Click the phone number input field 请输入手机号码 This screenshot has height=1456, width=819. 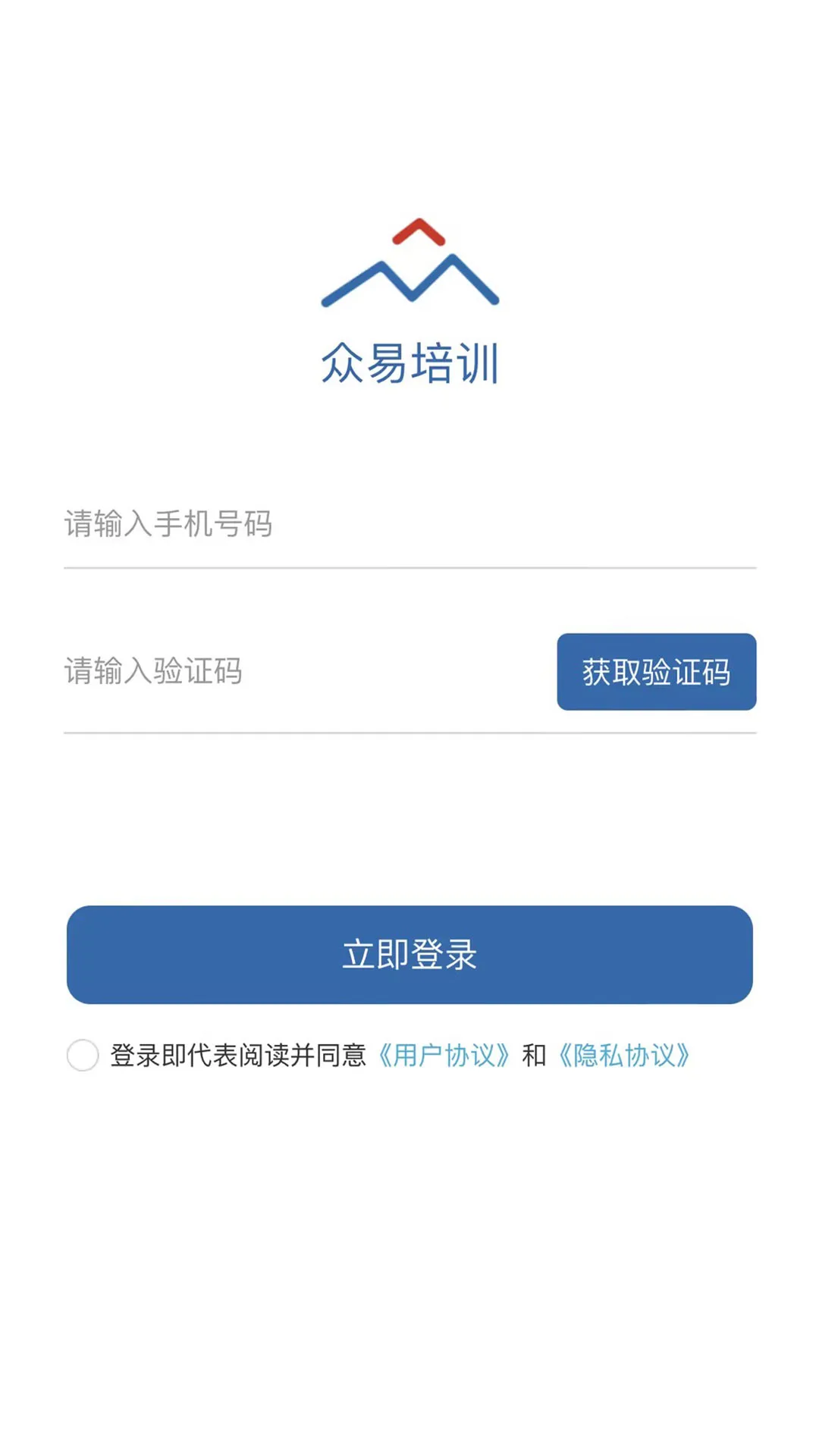(x=303, y=523)
